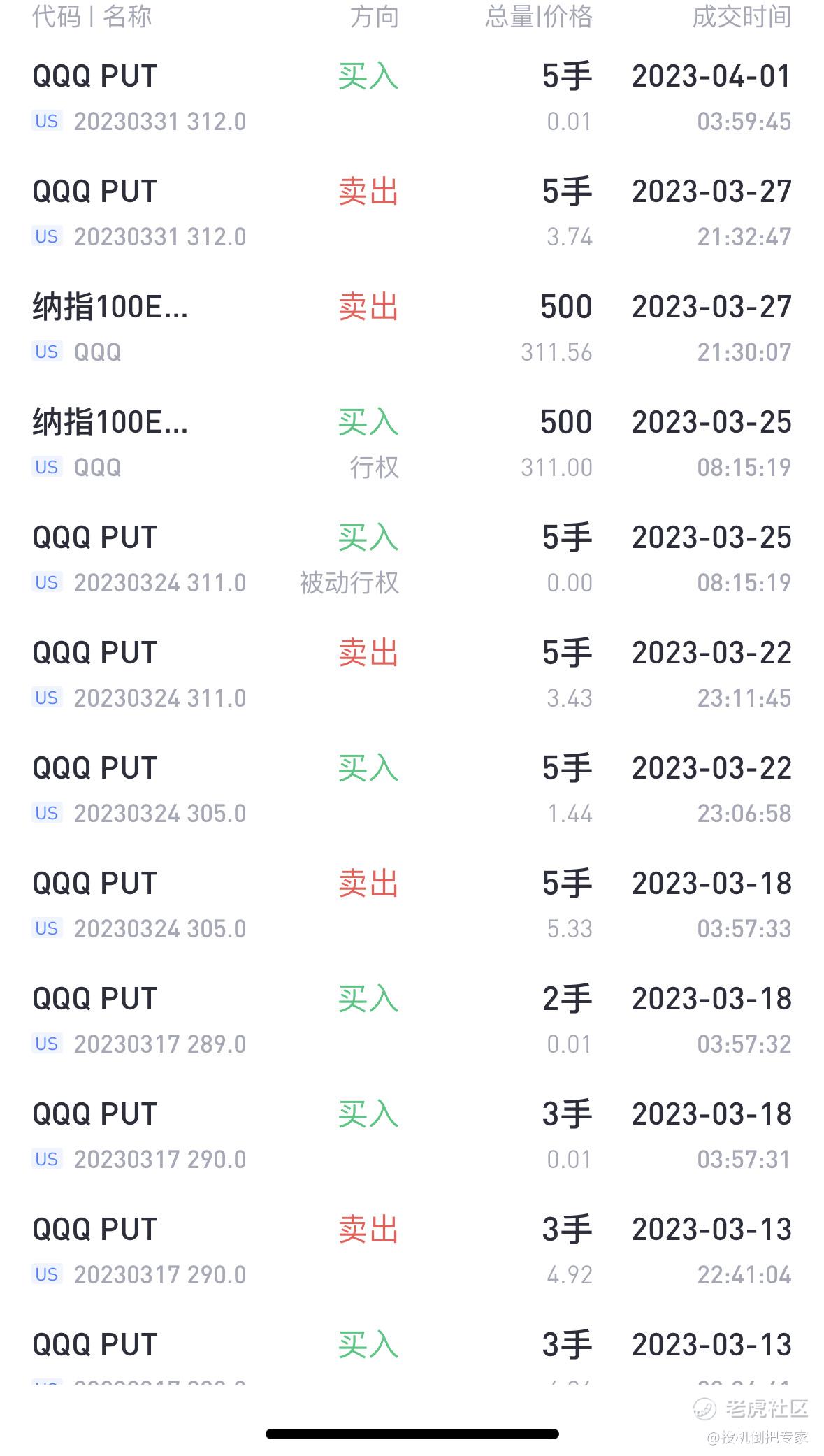Open the 纳指100ETF 行权 buy order at 311.00

click(x=412, y=444)
